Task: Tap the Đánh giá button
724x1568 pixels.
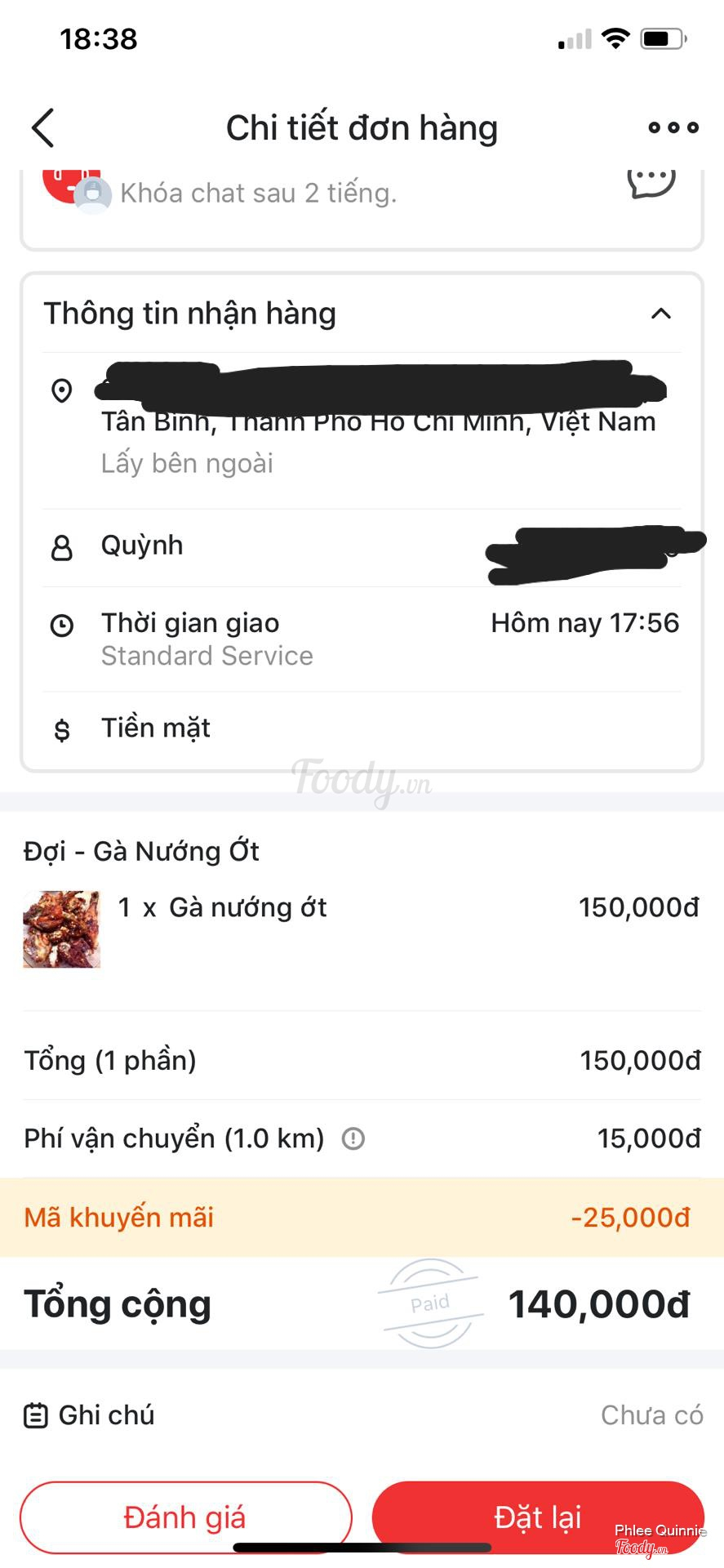Action: click(185, 1517)
